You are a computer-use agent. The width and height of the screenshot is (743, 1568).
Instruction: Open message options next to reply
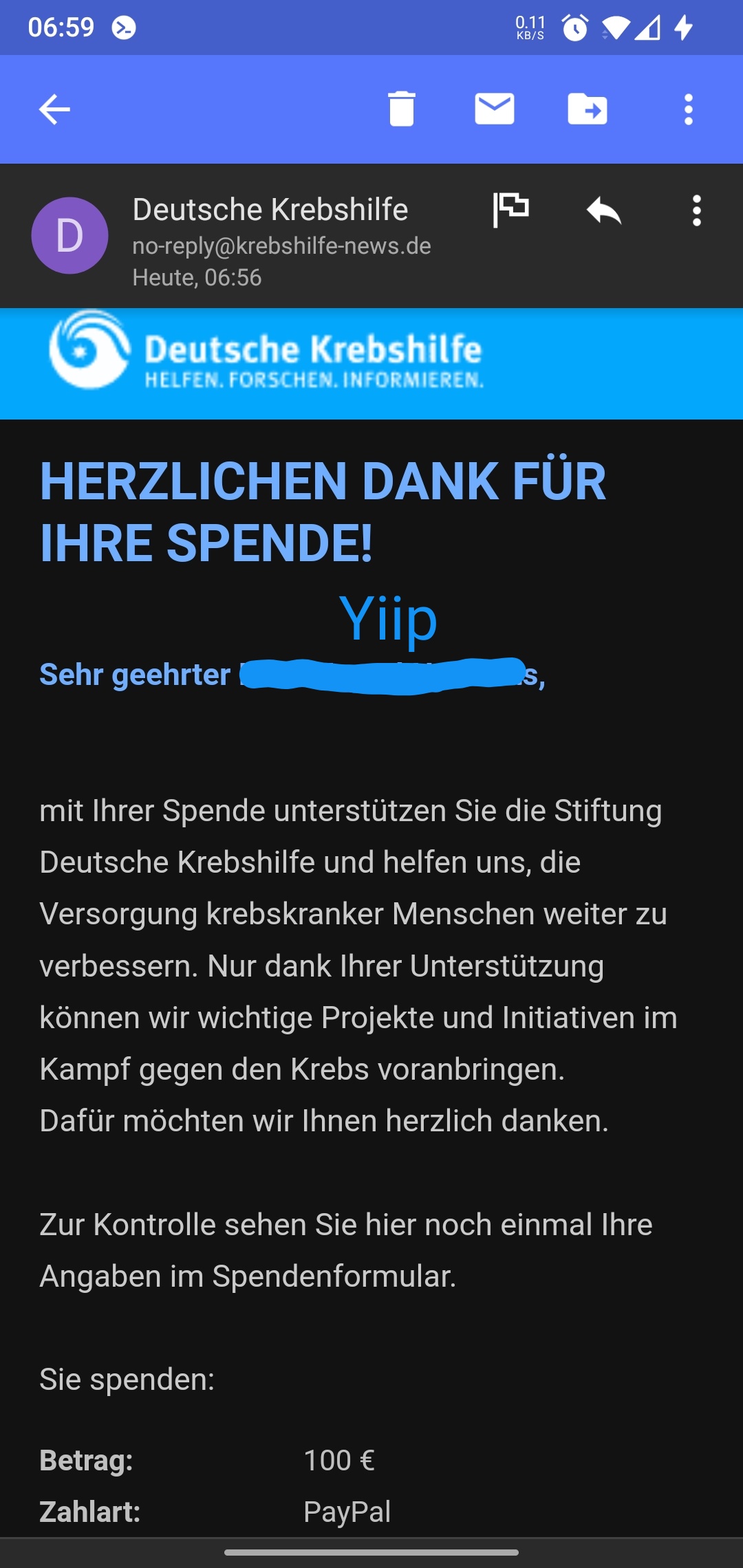click(696, 210)
